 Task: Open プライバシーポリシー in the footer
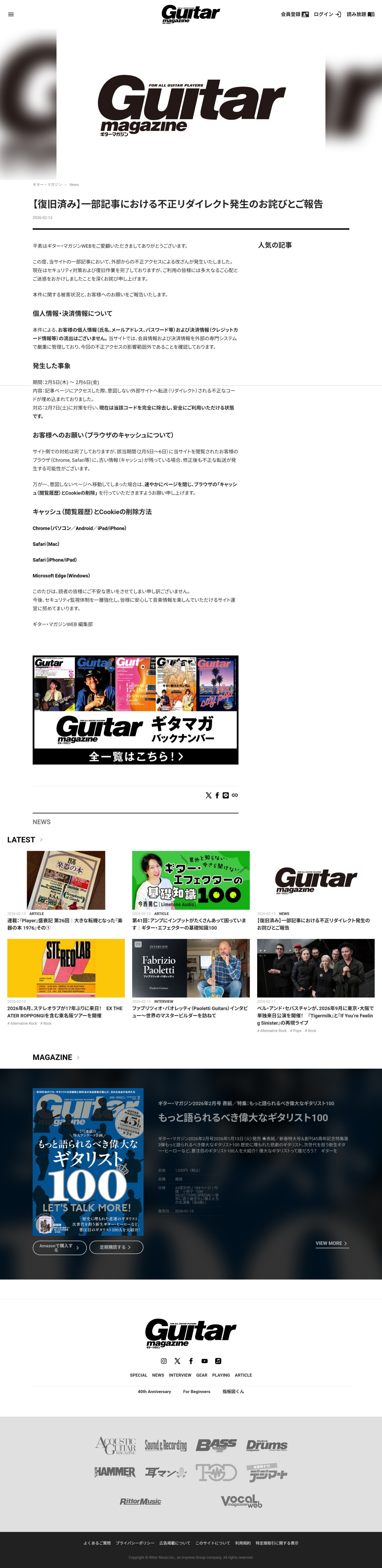pos(135,1543)
